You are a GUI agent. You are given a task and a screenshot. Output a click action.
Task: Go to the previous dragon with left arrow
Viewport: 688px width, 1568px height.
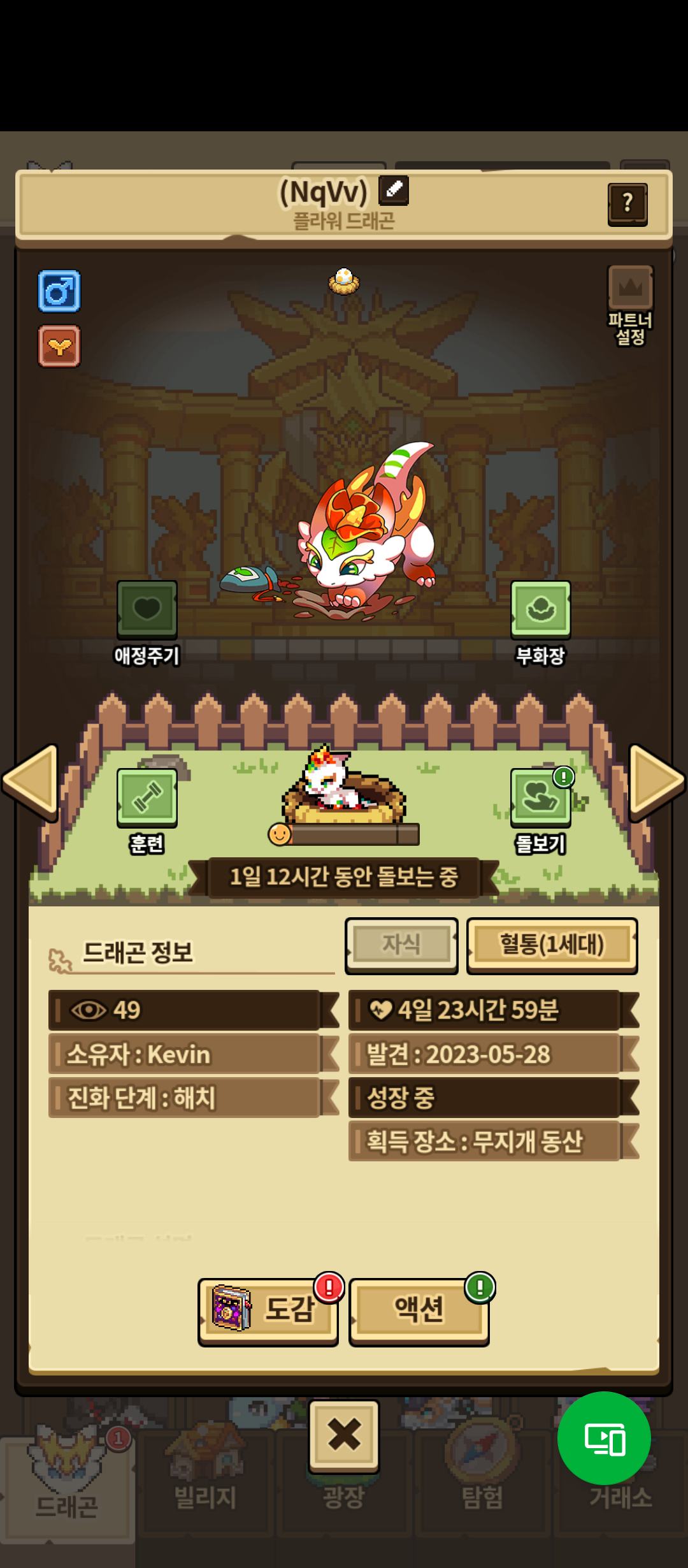31,781
